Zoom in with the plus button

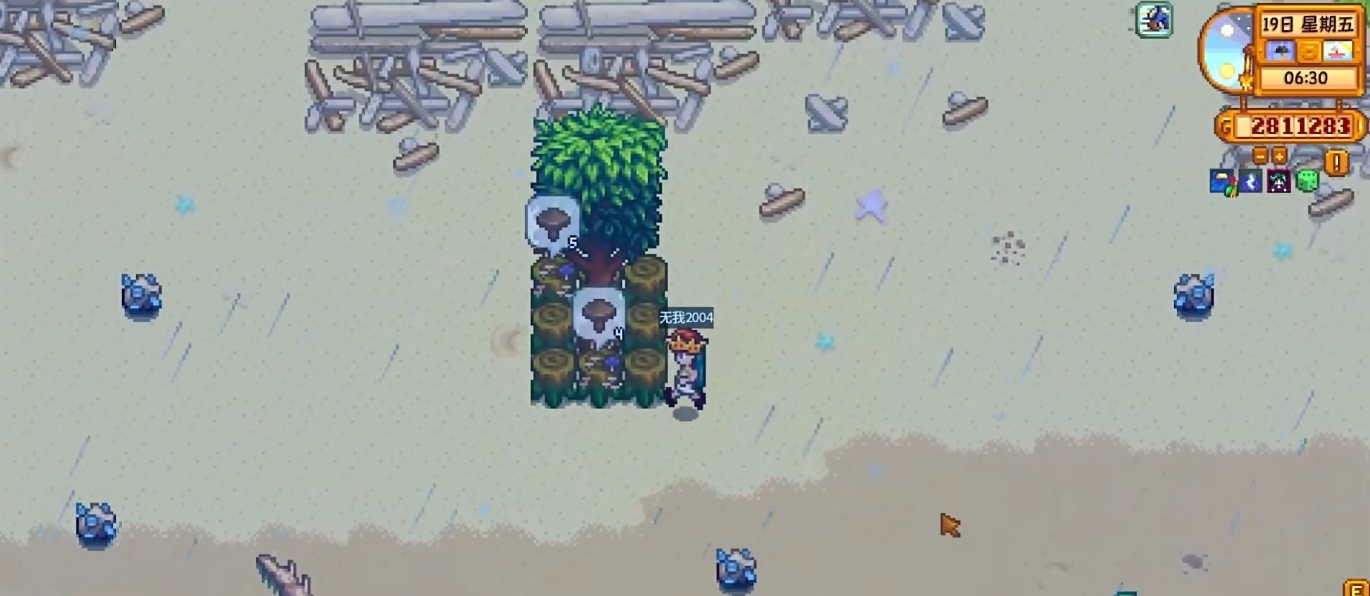pos(1279,156)
